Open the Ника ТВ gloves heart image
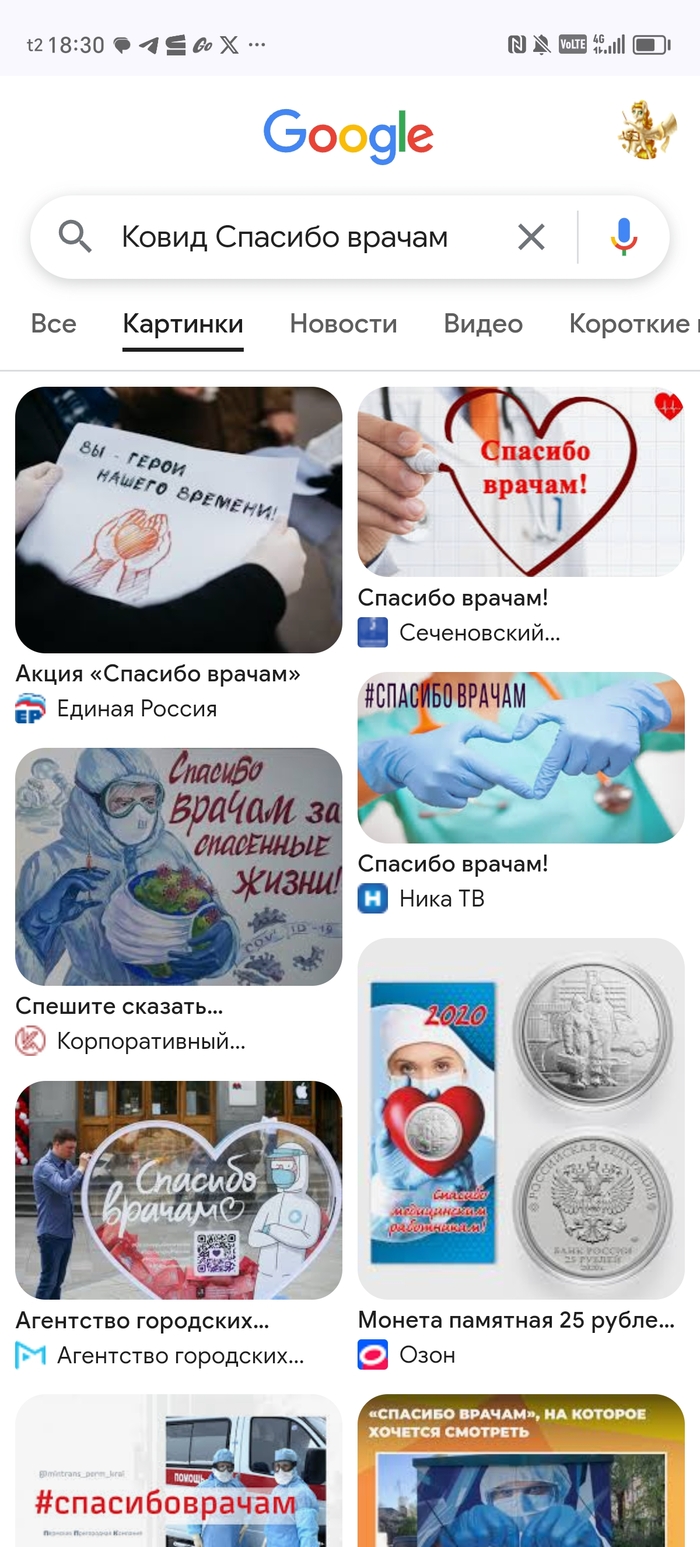This screenshot has height=1547, width=700. click(x=521, y=758)
